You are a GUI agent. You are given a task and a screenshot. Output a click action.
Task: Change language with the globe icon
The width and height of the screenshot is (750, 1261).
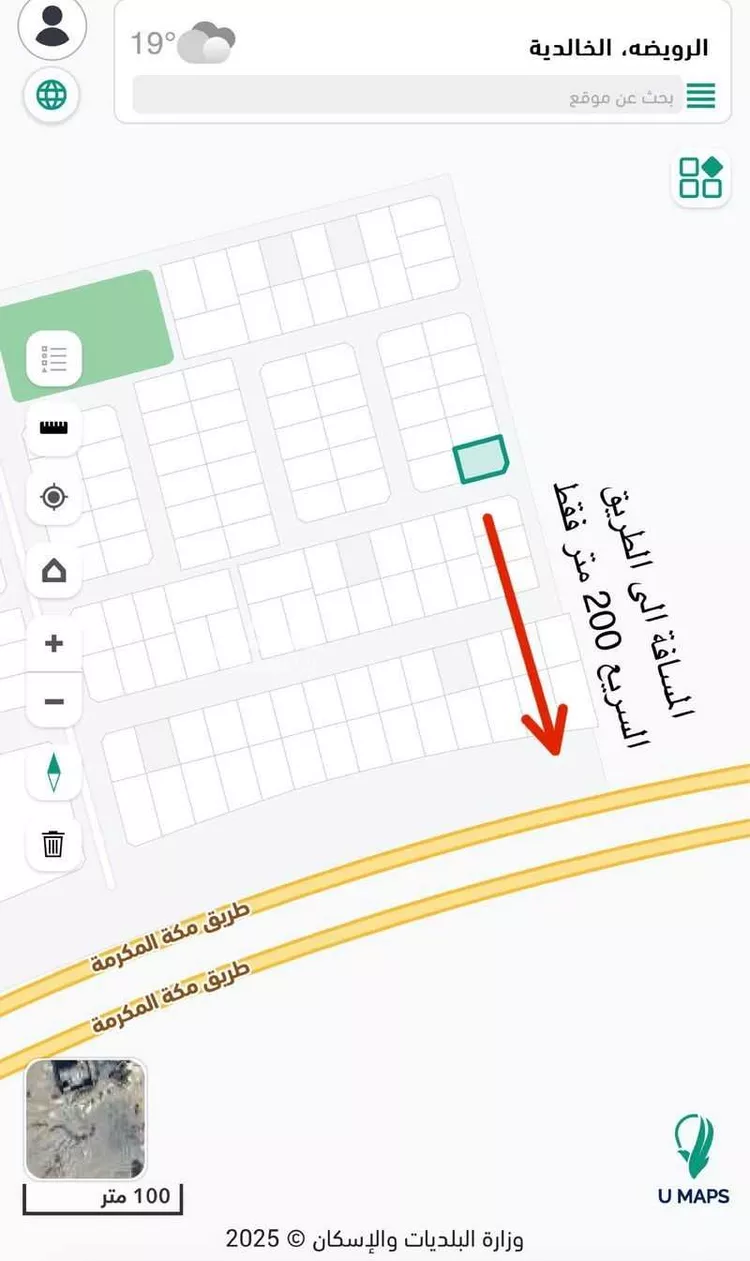click(52, 95)
